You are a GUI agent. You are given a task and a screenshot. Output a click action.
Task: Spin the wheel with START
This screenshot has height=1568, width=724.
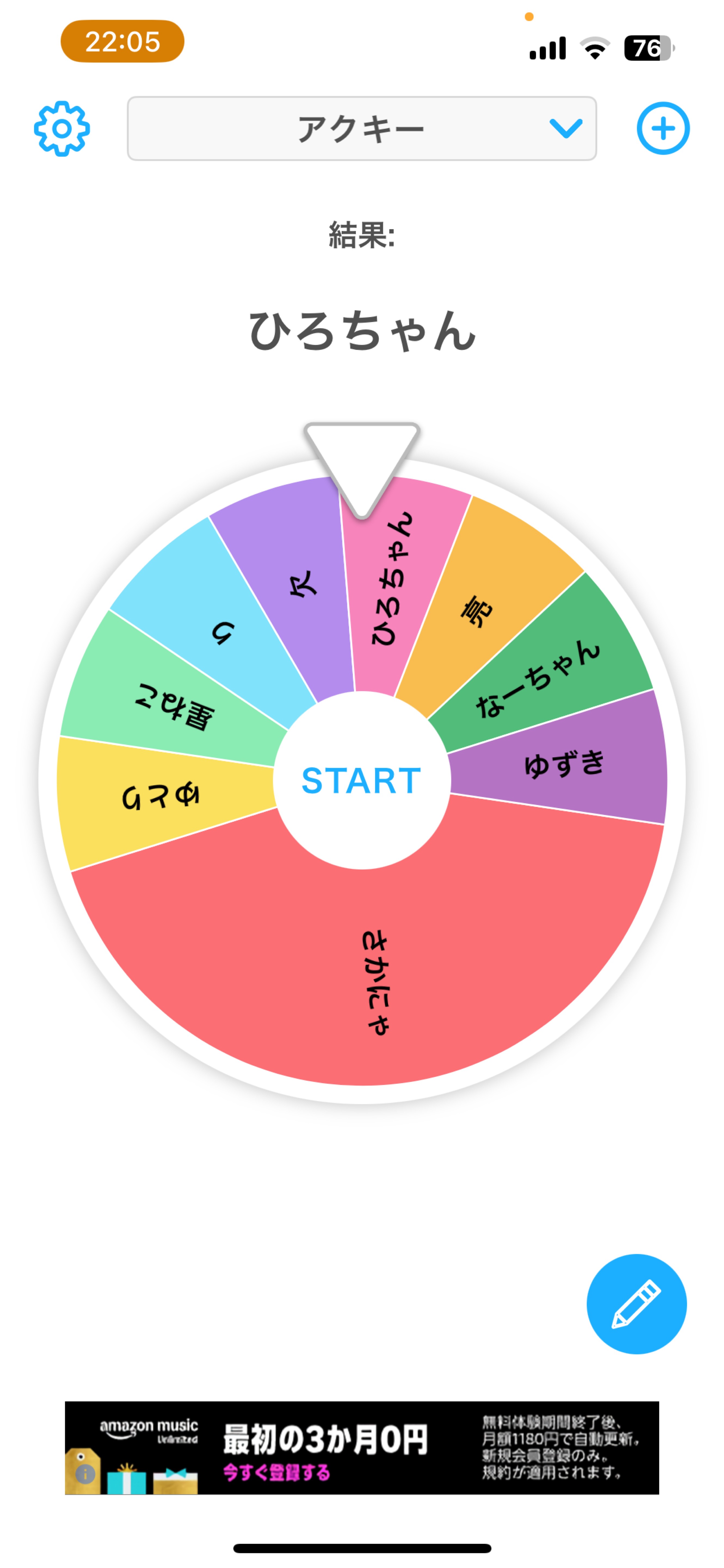[x=361, y=780]
